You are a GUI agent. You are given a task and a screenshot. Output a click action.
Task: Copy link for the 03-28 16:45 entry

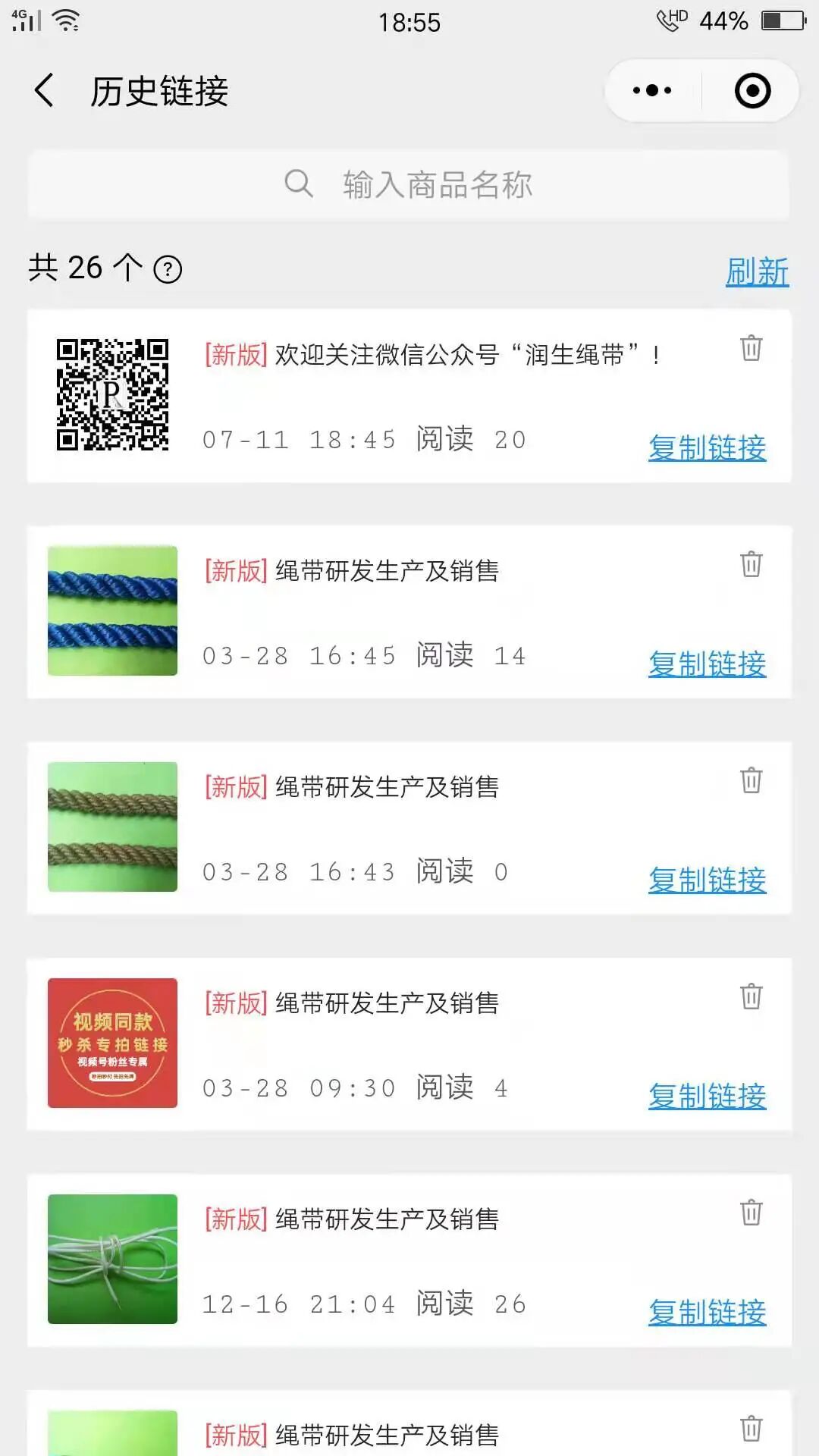(707, 664)
